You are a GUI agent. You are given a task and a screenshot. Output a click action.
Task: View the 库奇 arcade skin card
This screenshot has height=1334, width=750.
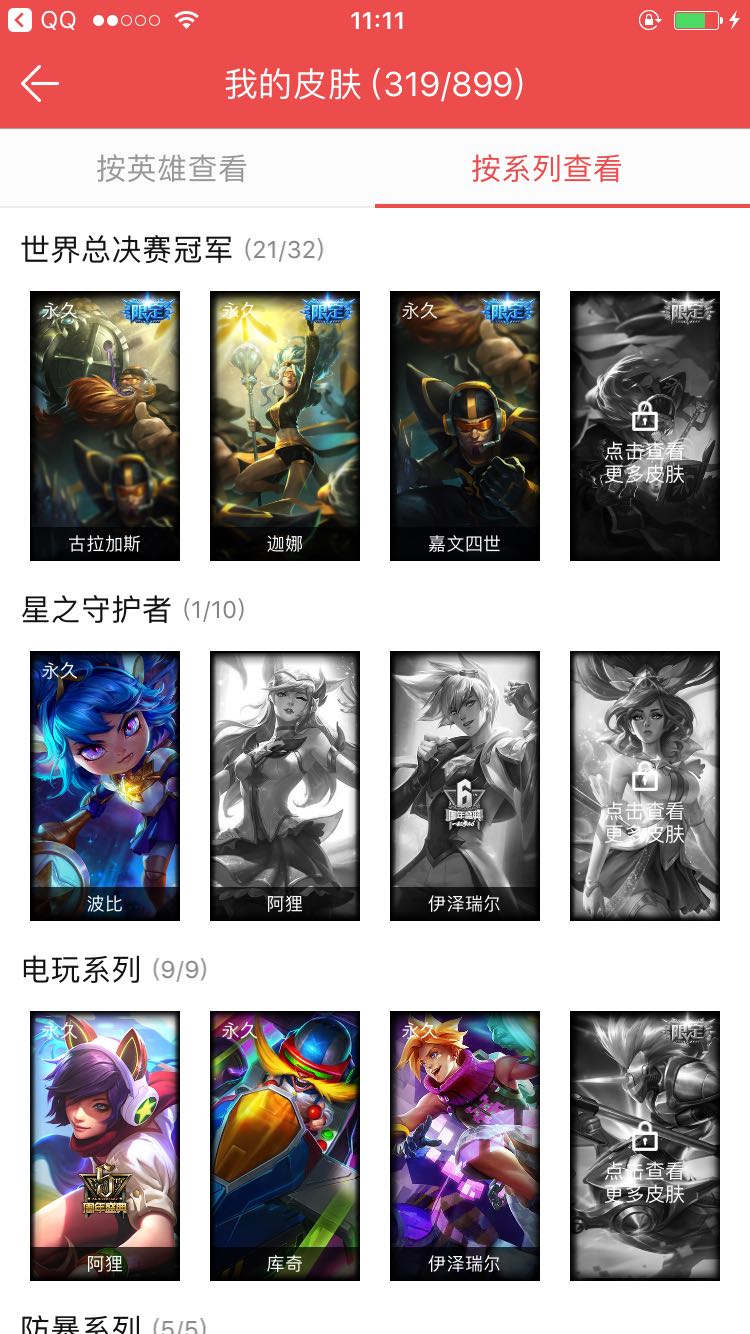(x=285, y=1145)
